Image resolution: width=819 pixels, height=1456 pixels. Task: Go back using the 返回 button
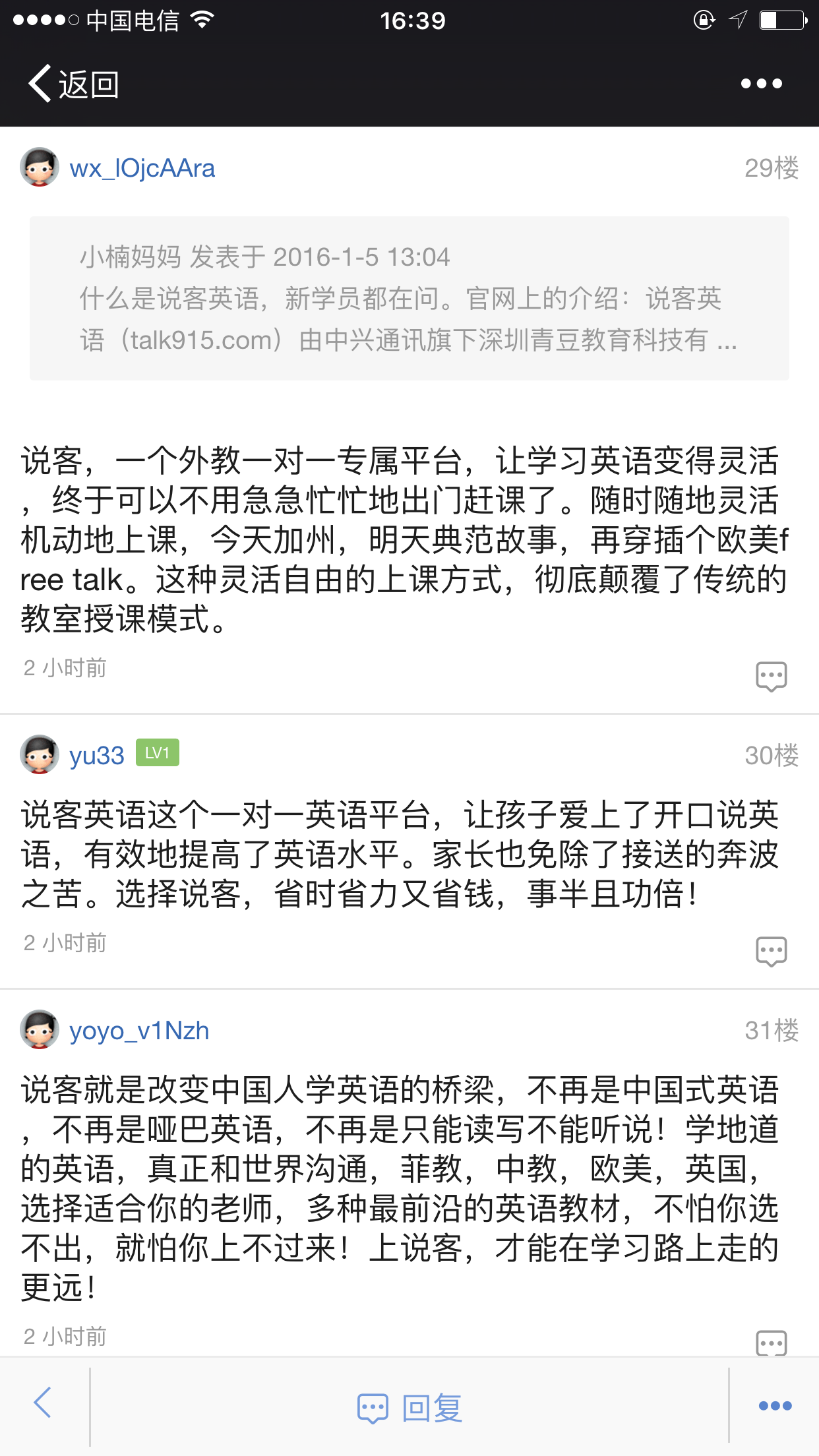click(73, 84)
